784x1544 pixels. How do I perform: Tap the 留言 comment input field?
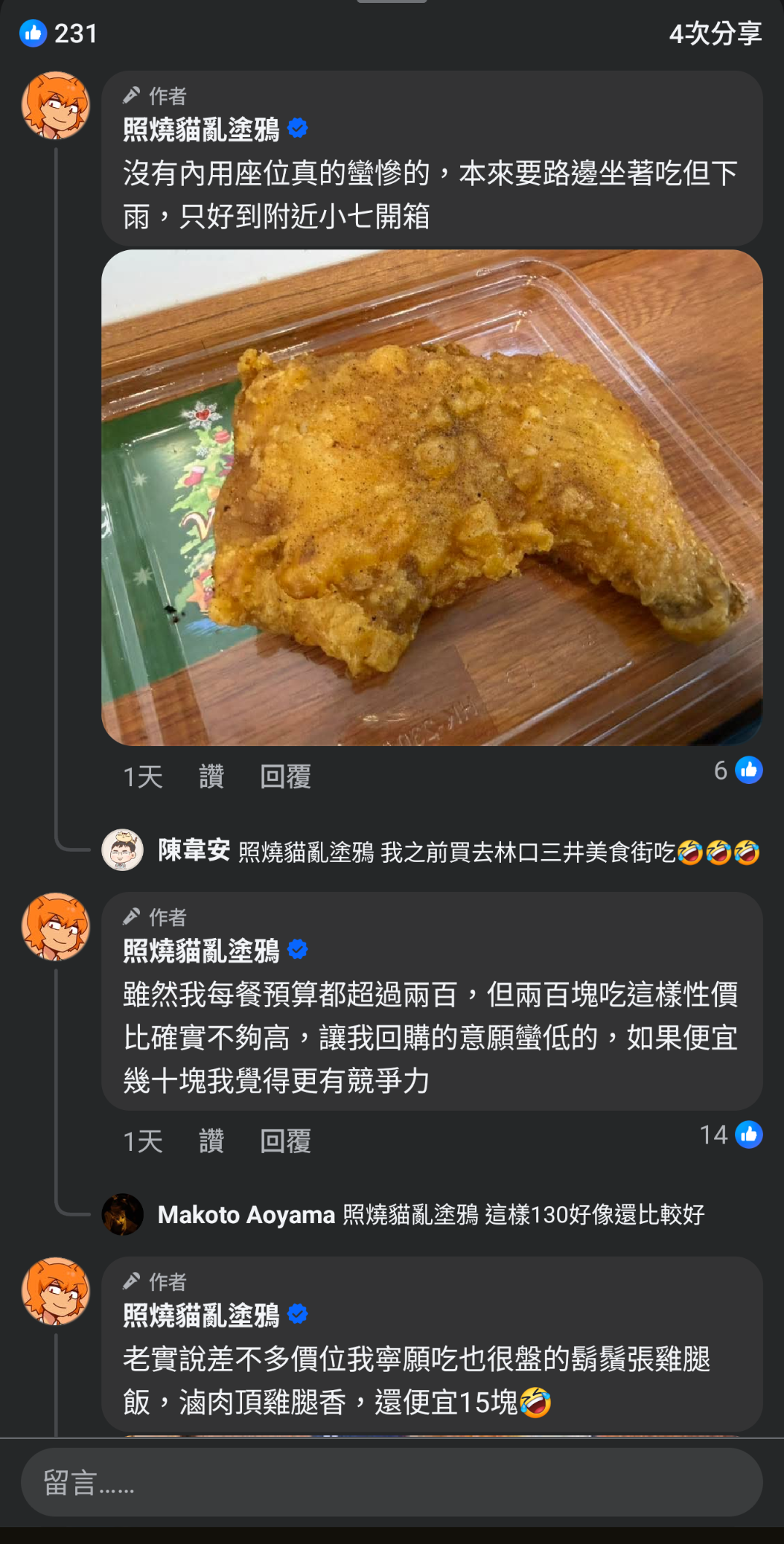click(x=392, y=1482)
